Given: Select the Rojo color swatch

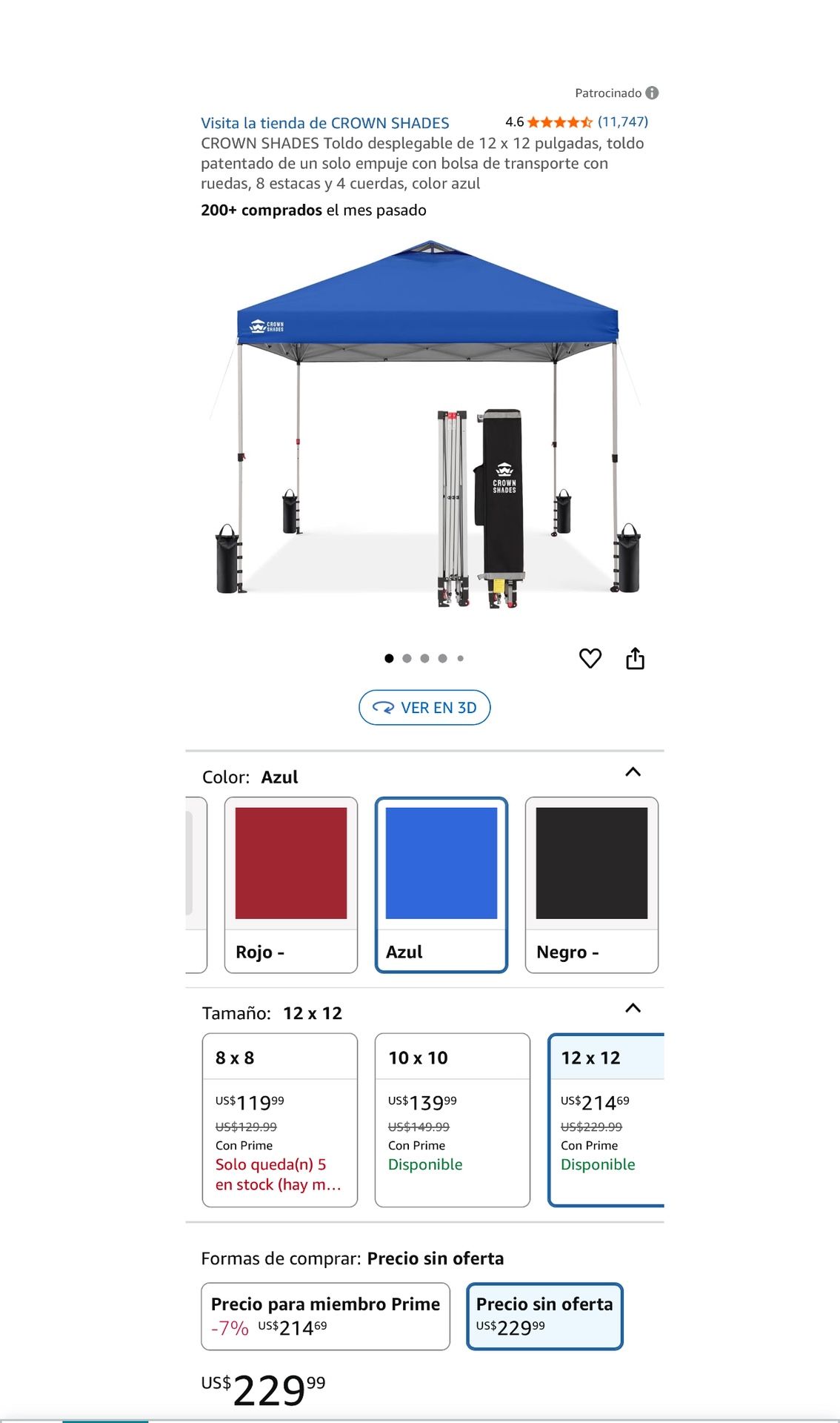Looking at the screenshot, I should 291,885.
